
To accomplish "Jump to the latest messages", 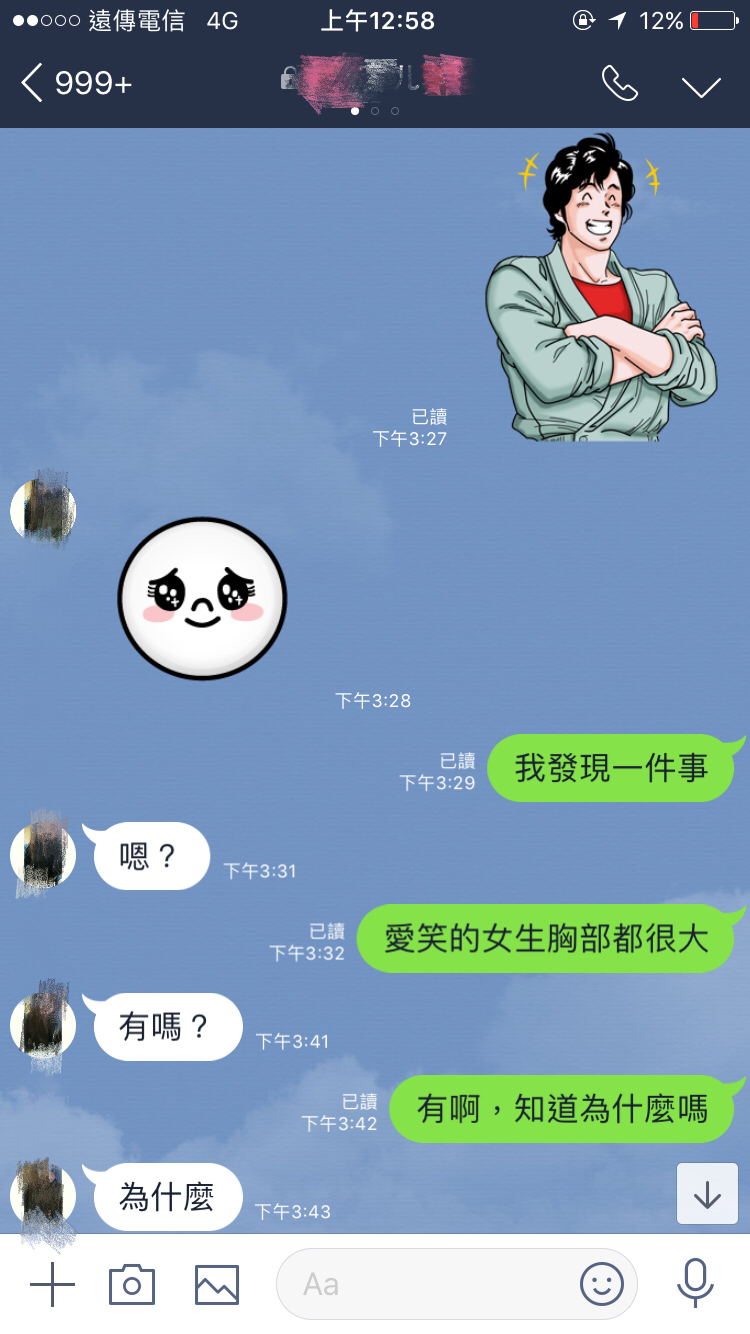I will [707, 1194].
